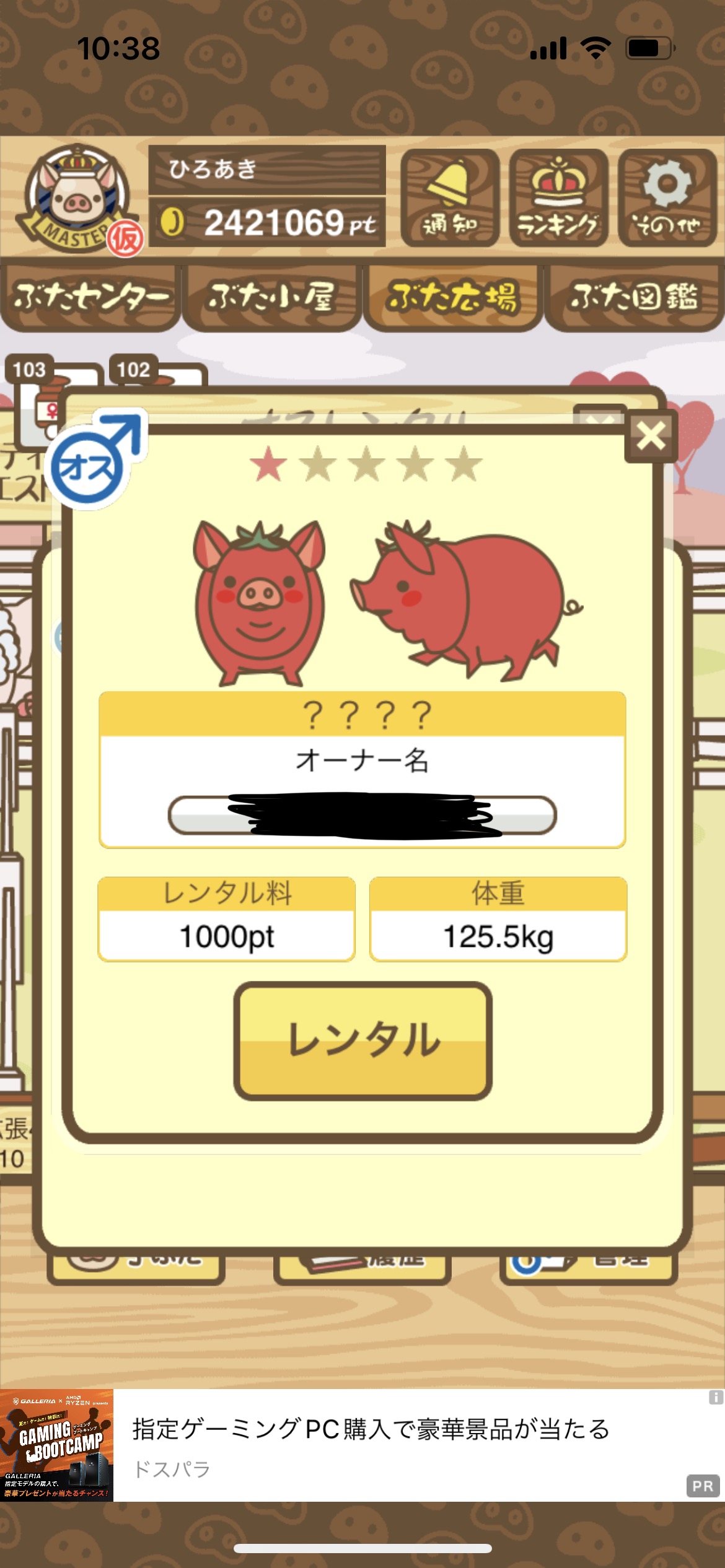The width and height of the screenshot is (725, 1568).
Task: Open the 通知 notifications bell
Action: click(x=450, y=198)
